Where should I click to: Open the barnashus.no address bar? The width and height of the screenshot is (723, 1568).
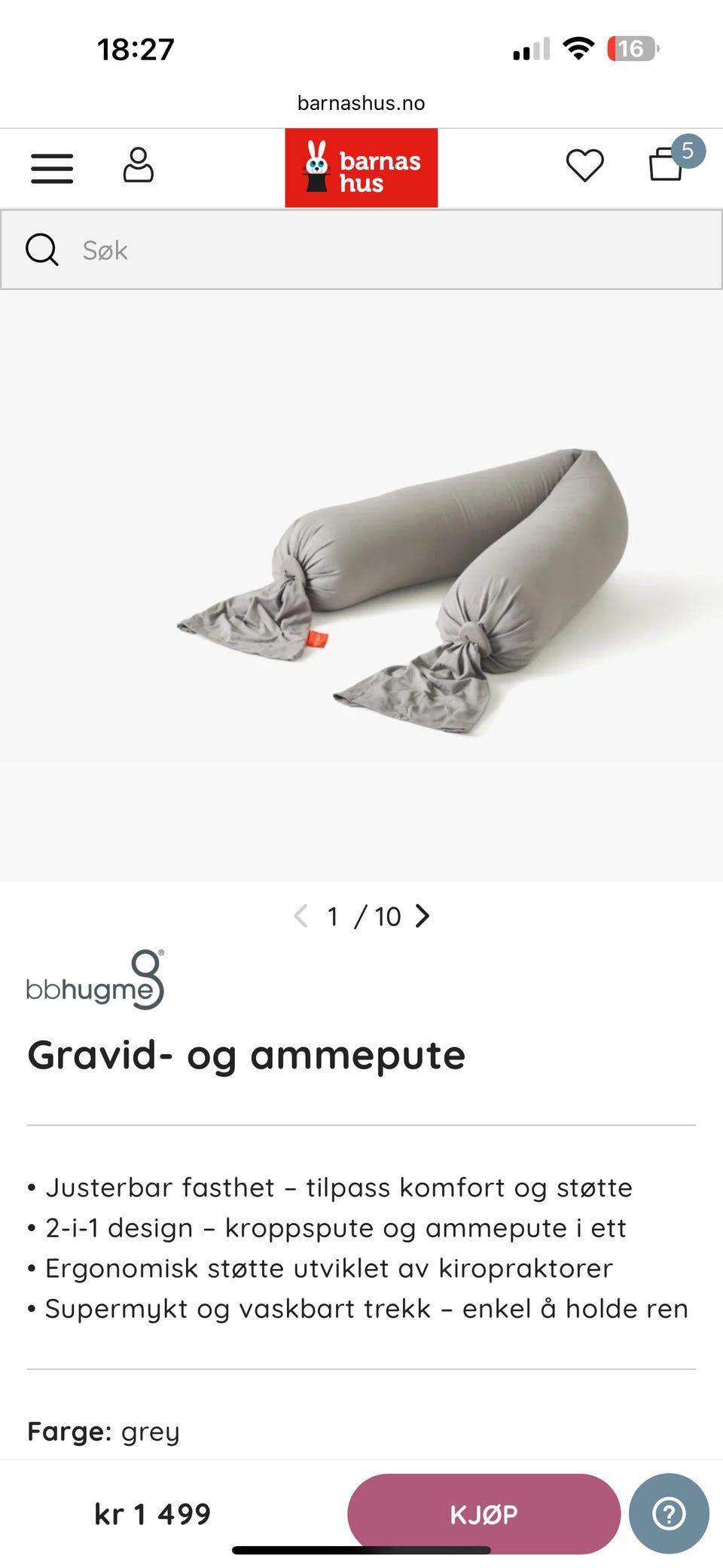(361, 102)
